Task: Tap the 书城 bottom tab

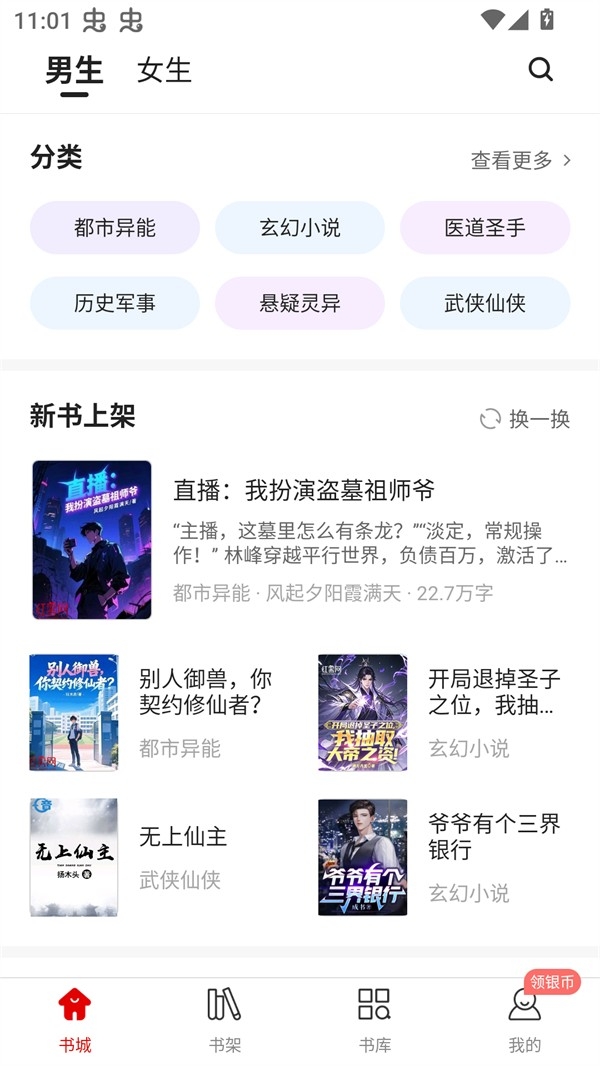Action: click(75, 1018)
